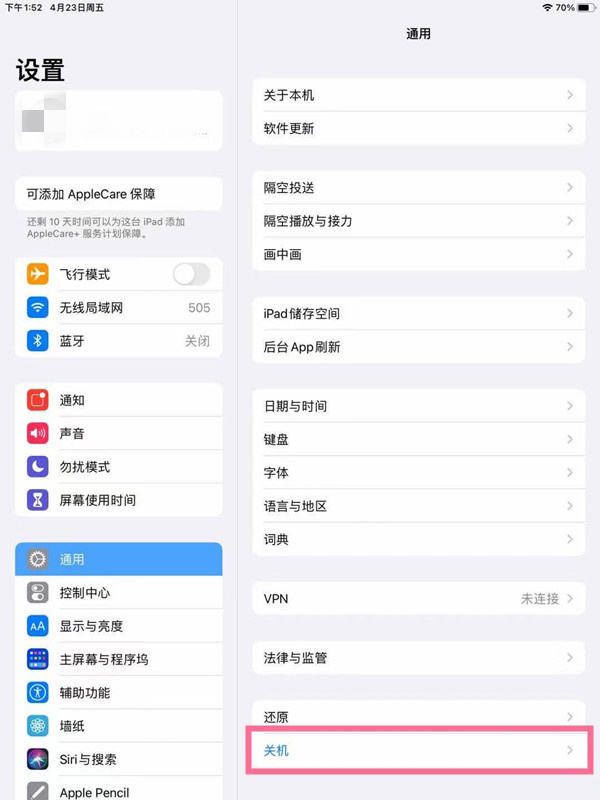600x800 pixels.
Task: Tap 关机 to shut down
Action: click(418, 751)
